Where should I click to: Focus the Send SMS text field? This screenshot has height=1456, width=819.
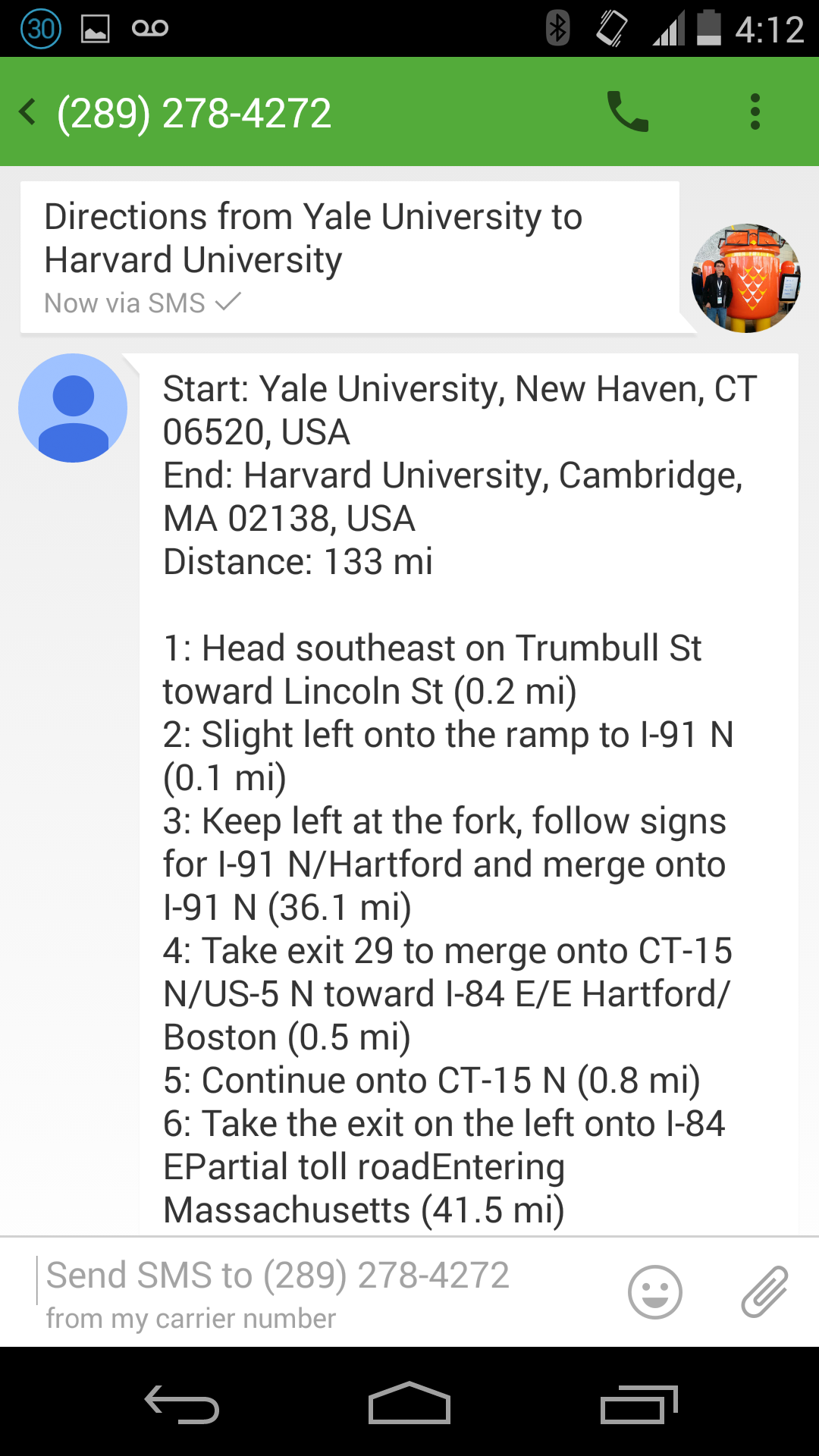(318, 1291)
